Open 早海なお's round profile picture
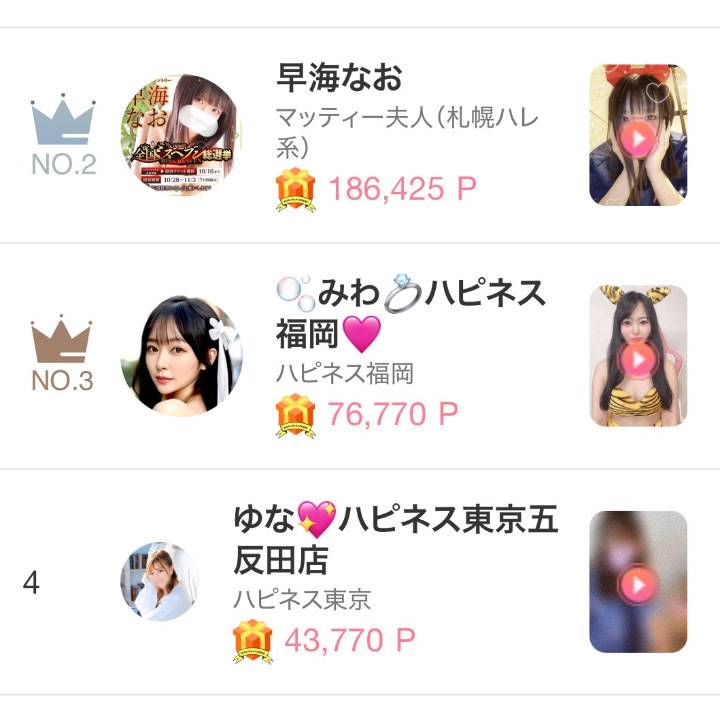The height and width of the screenshot is (720, 720). coord(182,135)
